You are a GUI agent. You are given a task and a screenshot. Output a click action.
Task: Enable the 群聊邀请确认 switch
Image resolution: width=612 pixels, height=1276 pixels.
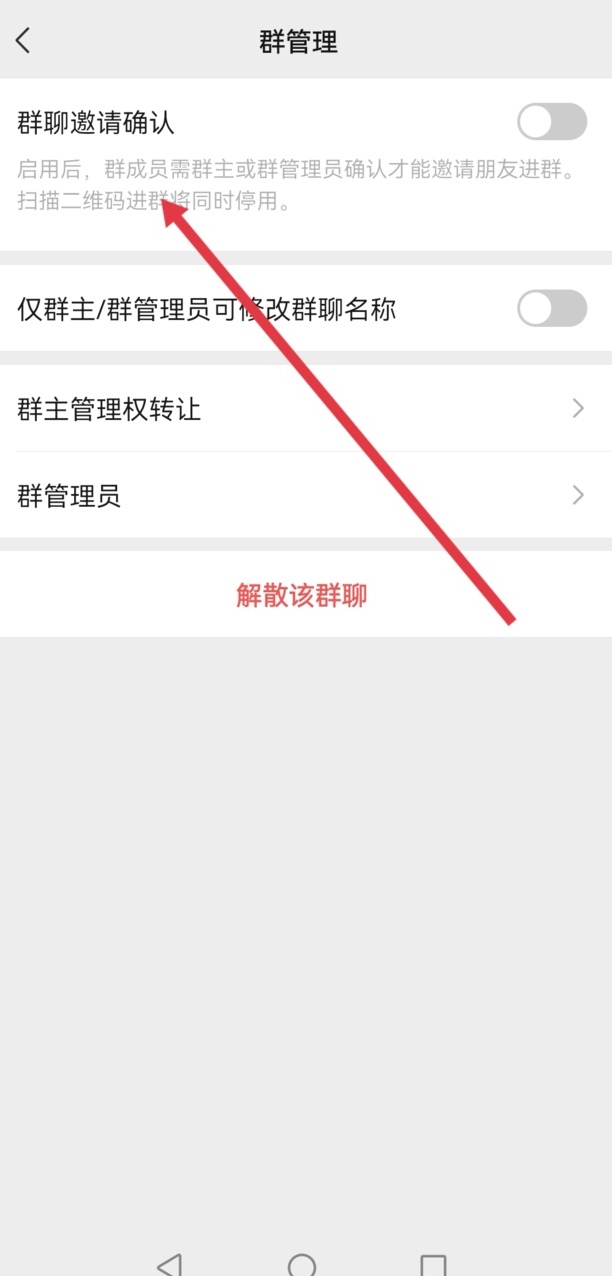coord(552,122)
